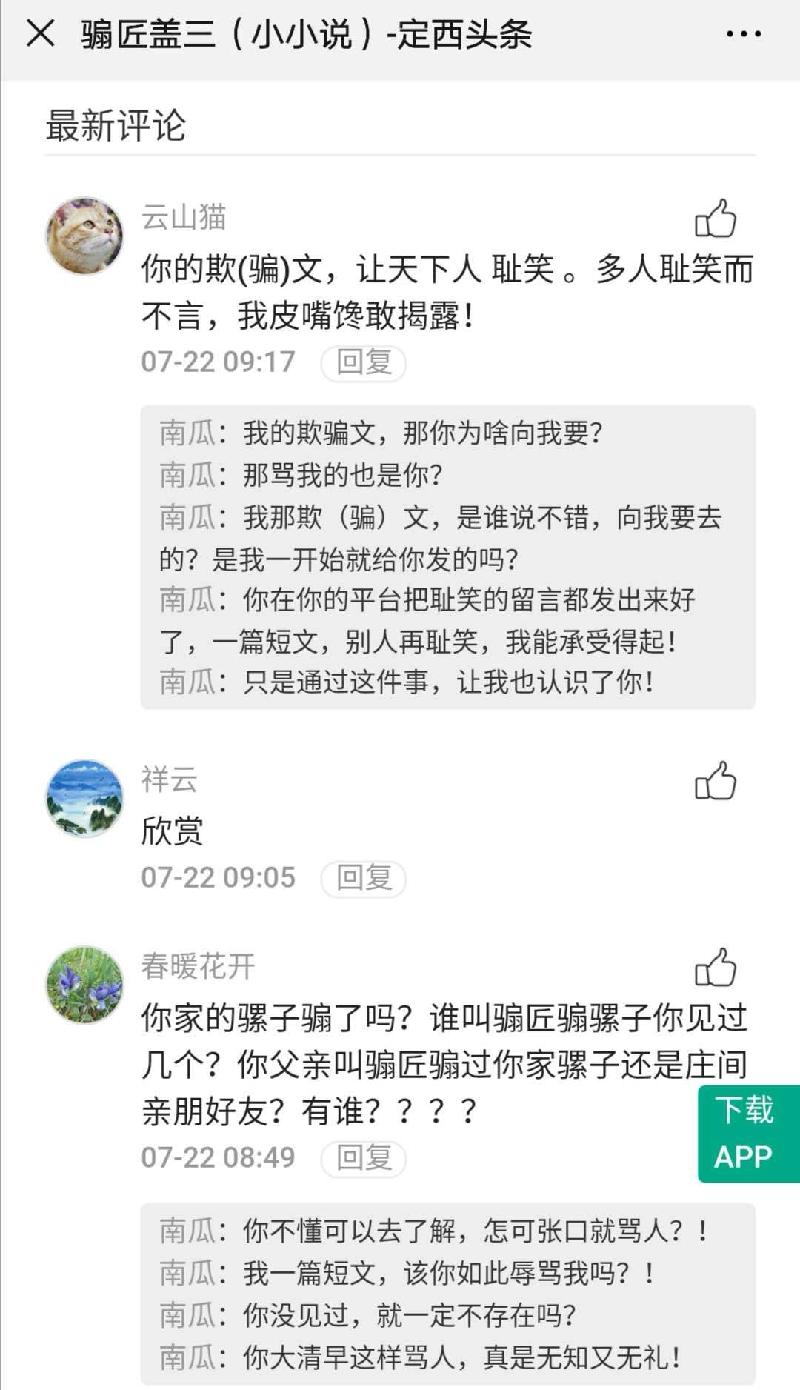Open the three-dot overflow menu
This screenshot has height=1390, width=800.
(743, 34)
